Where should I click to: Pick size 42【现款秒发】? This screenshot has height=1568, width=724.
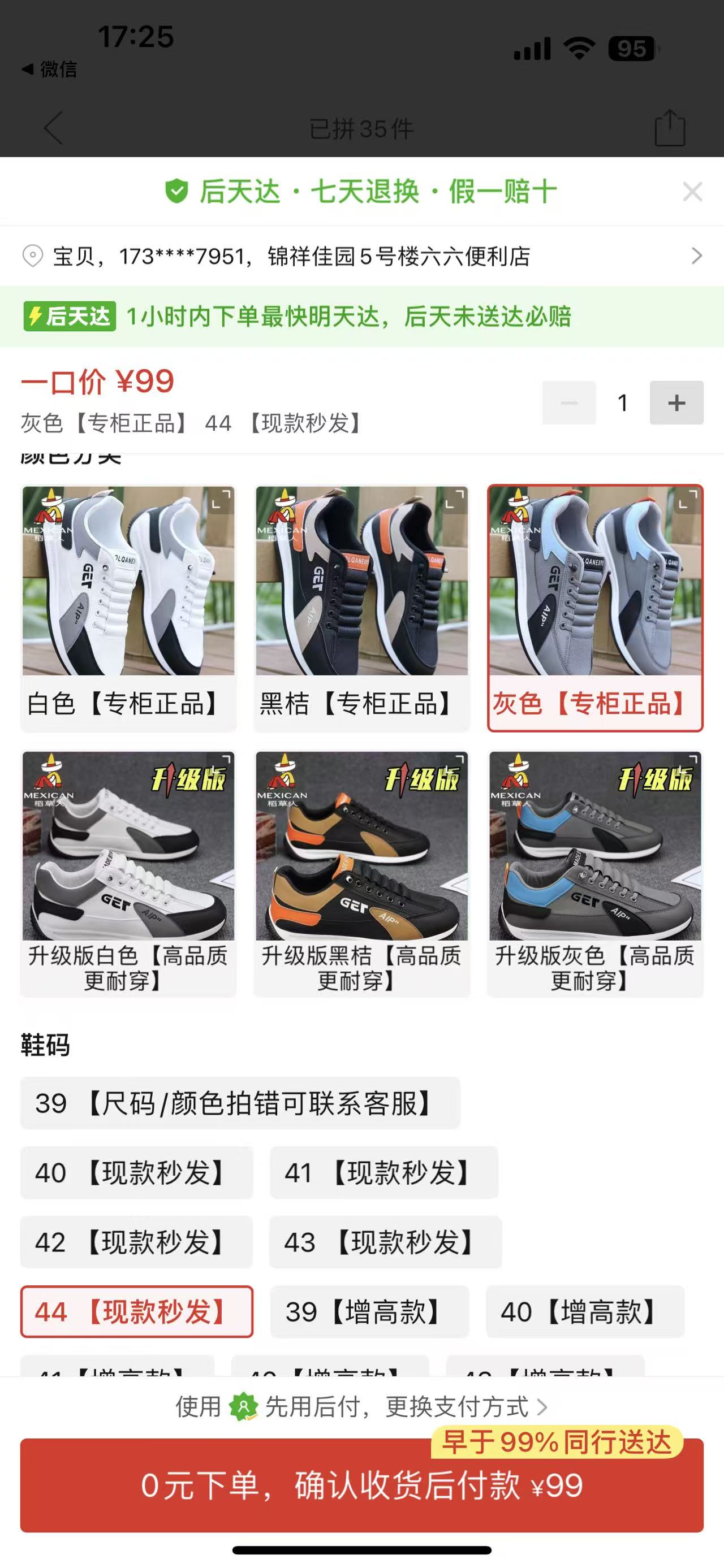[x=136, y=1242]
